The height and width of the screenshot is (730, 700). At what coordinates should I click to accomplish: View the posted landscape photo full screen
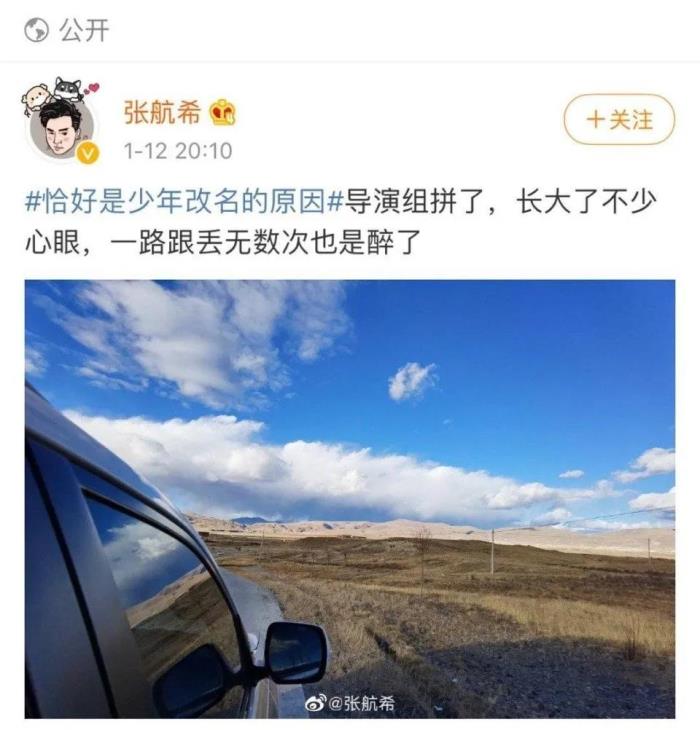click(350, 498)
